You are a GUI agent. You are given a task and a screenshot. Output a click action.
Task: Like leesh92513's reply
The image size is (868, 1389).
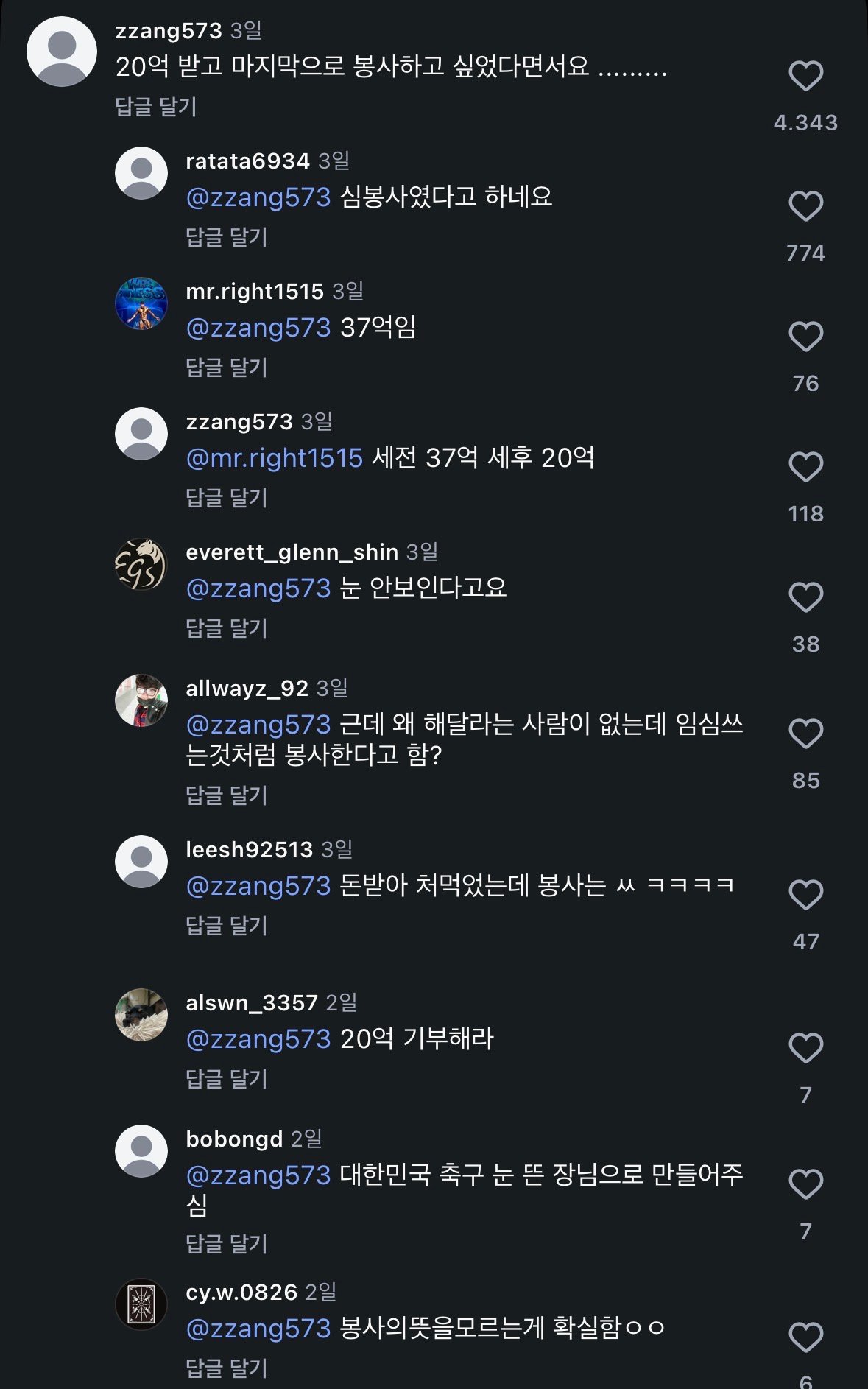pyautogui.click(x=805, y=895)
